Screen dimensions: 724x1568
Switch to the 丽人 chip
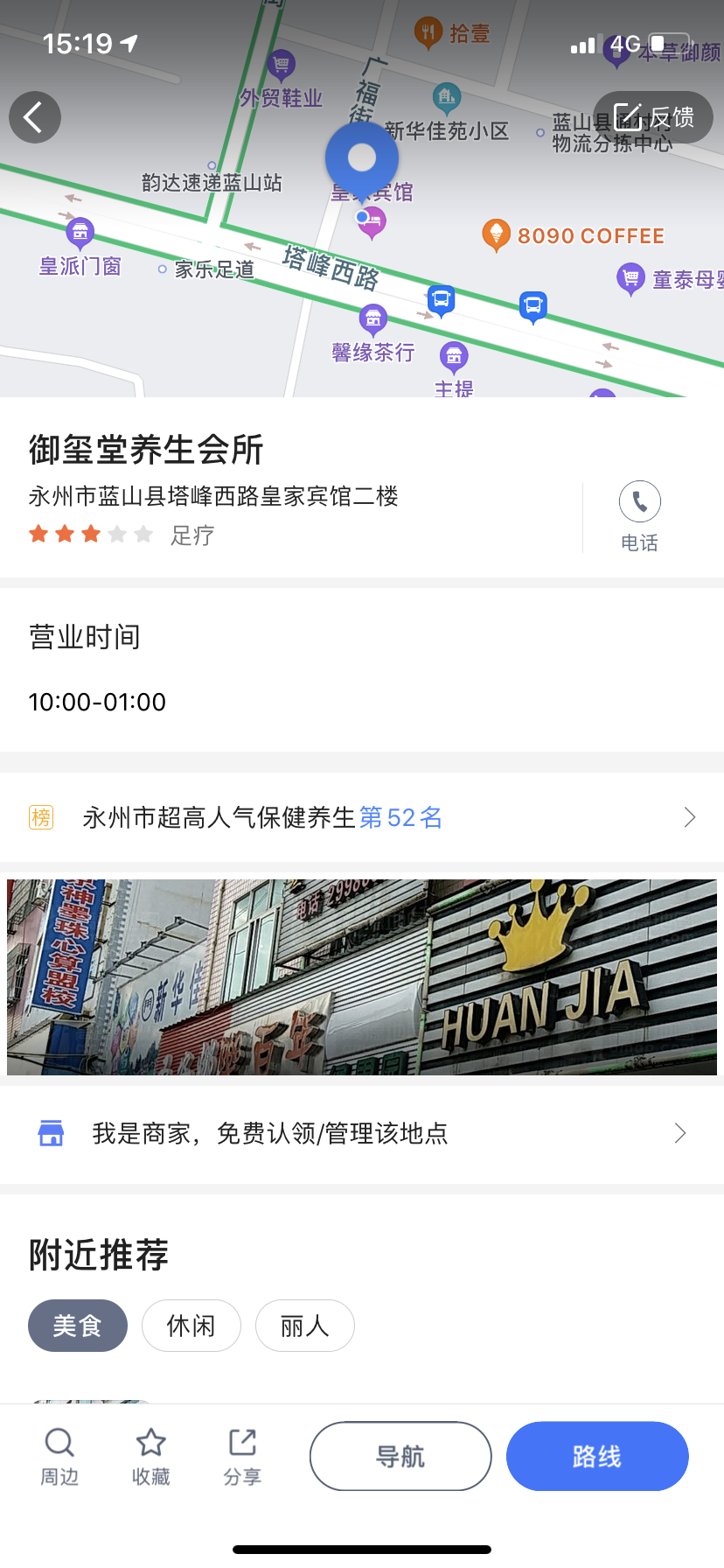click(x=304, y=1326)
